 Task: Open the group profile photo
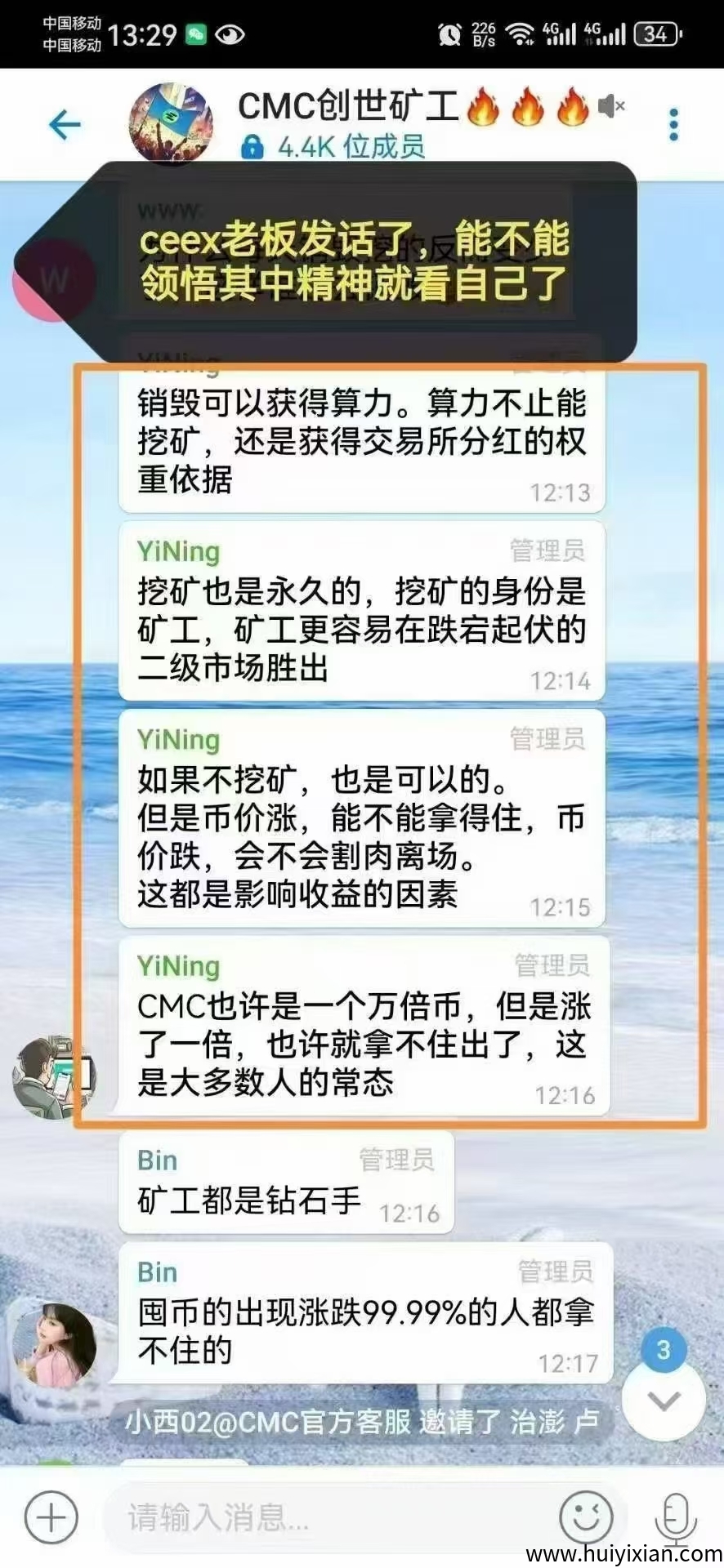click(x=171, y=124)
